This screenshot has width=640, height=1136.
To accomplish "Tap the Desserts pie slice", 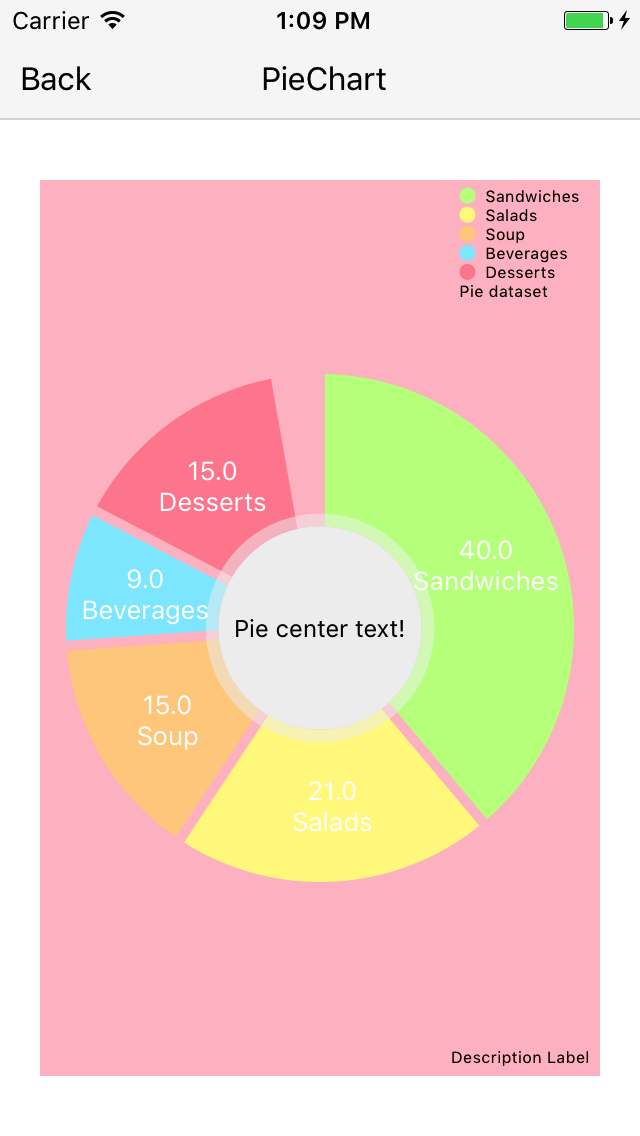I will click(x=212, y=485).
